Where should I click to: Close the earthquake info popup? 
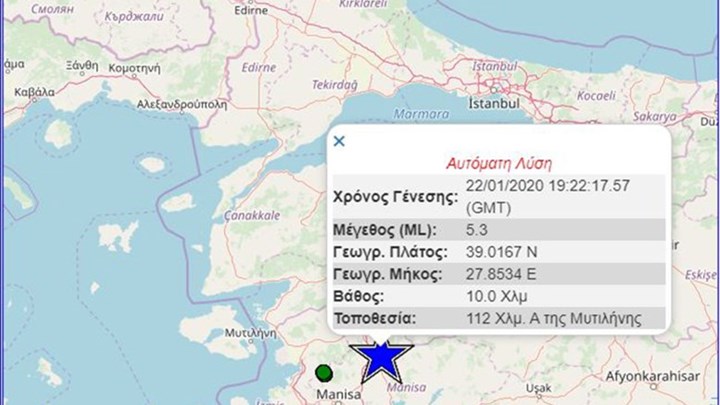(x=339, y=141)
